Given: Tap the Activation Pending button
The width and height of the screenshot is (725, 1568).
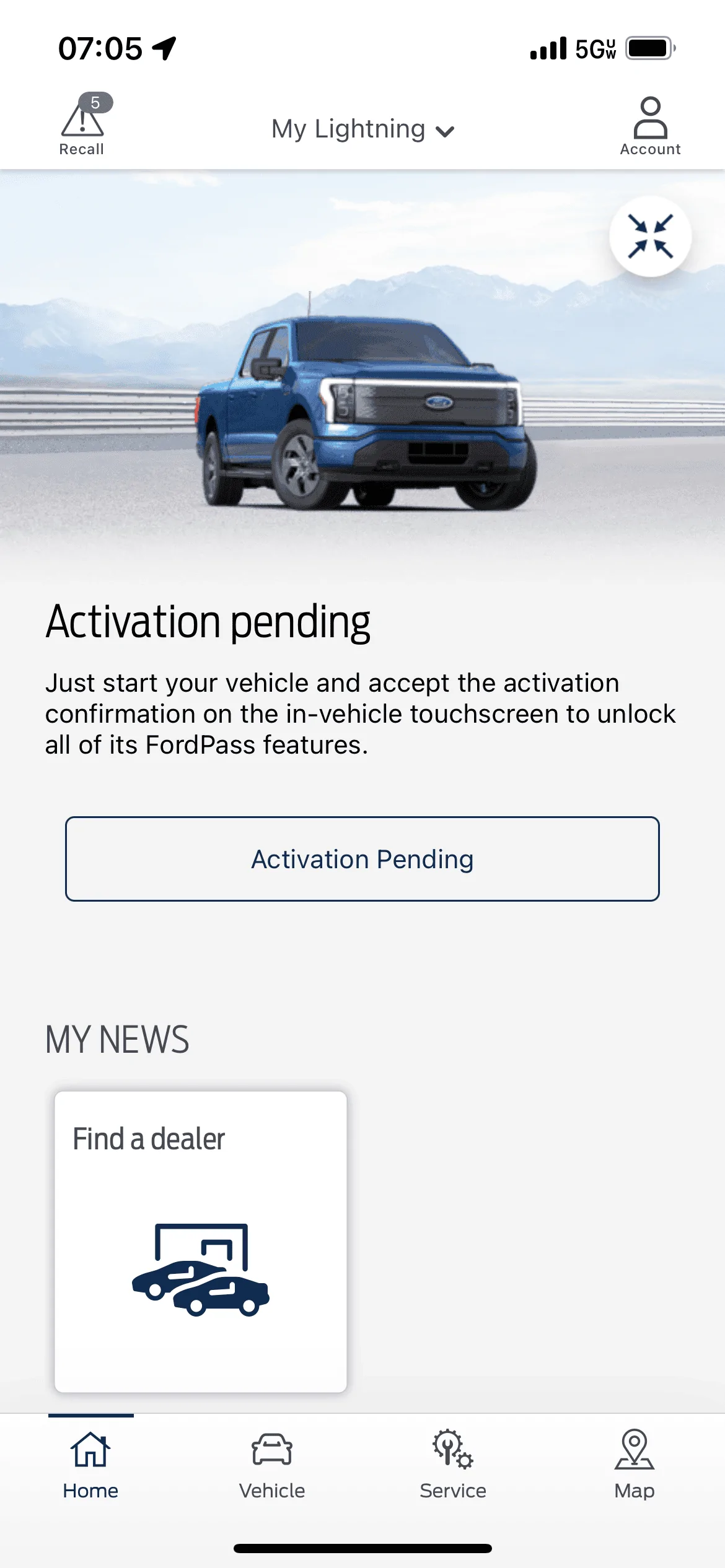Looking at the screenshot, I should [362, 859].
